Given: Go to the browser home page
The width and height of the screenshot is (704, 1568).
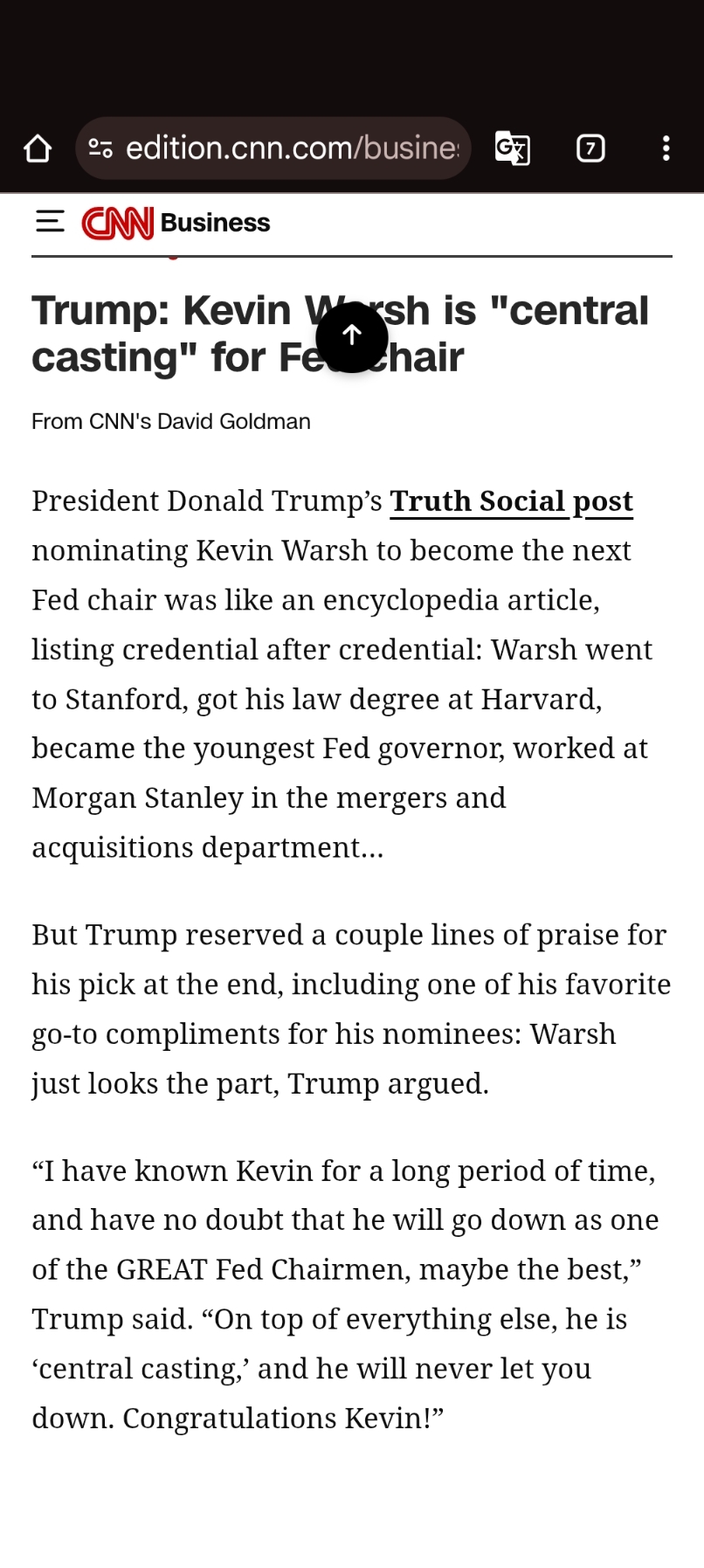Looking at the screenshot, I should (38, 149).
